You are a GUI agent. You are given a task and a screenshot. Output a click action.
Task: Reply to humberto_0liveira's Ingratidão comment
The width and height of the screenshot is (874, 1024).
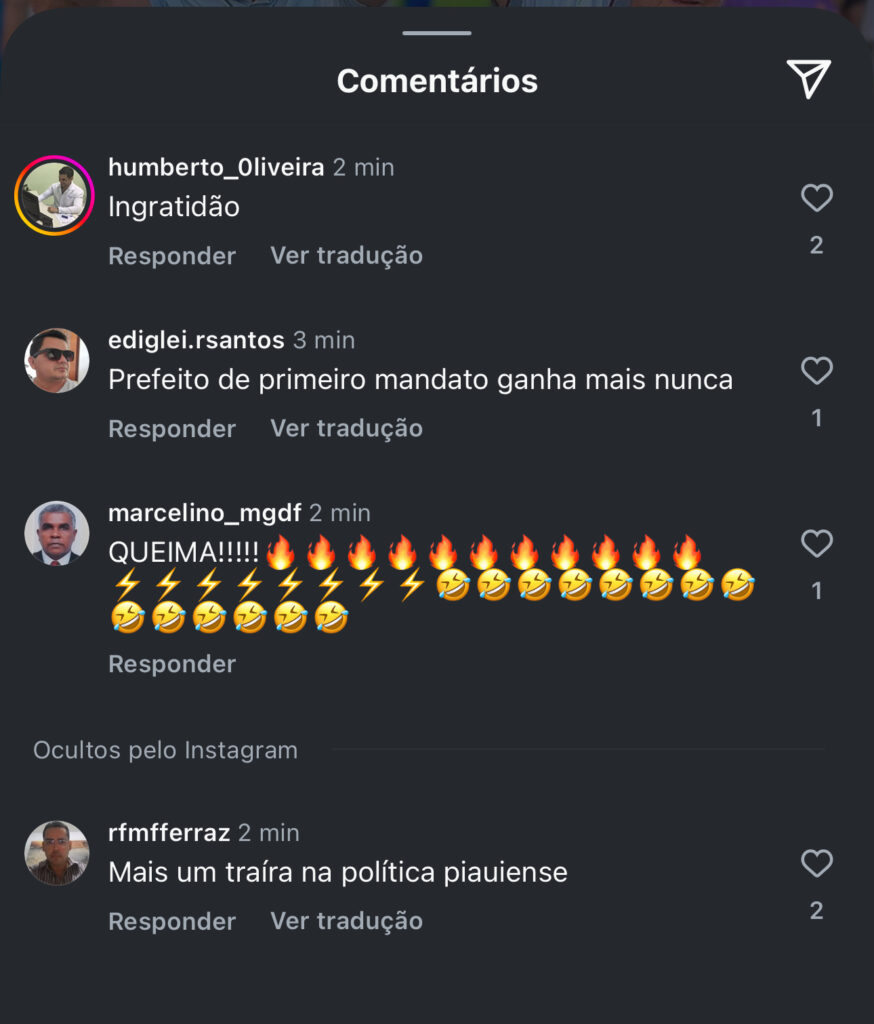(172, 256)
